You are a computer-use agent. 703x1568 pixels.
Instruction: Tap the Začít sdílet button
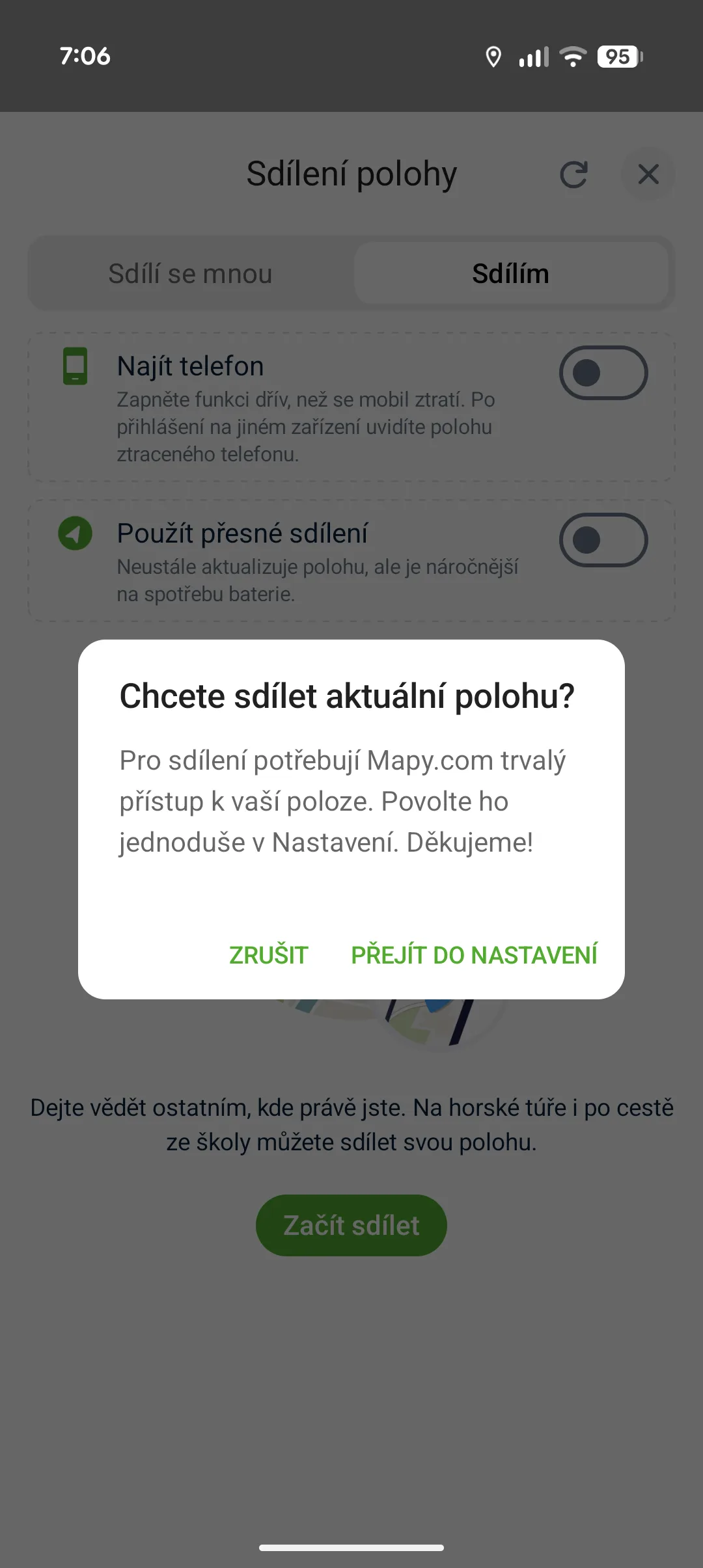coord(351,1225)
